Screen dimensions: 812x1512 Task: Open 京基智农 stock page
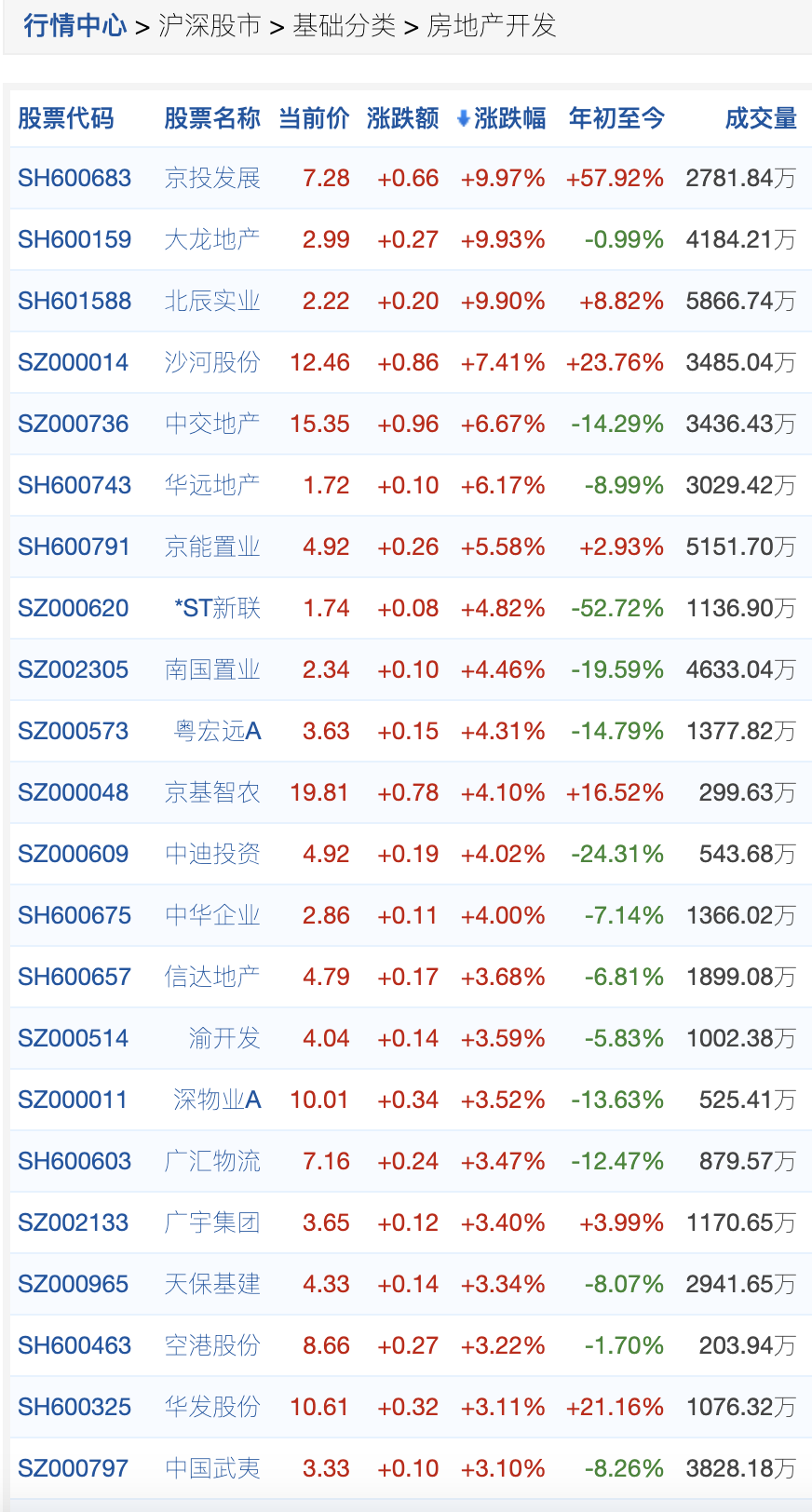click(212, 792)
